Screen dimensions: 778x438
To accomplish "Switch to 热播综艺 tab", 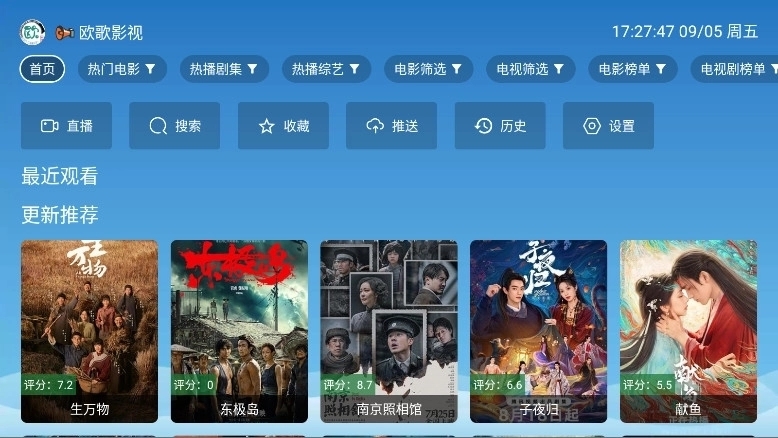I will [x=326, y=69].
